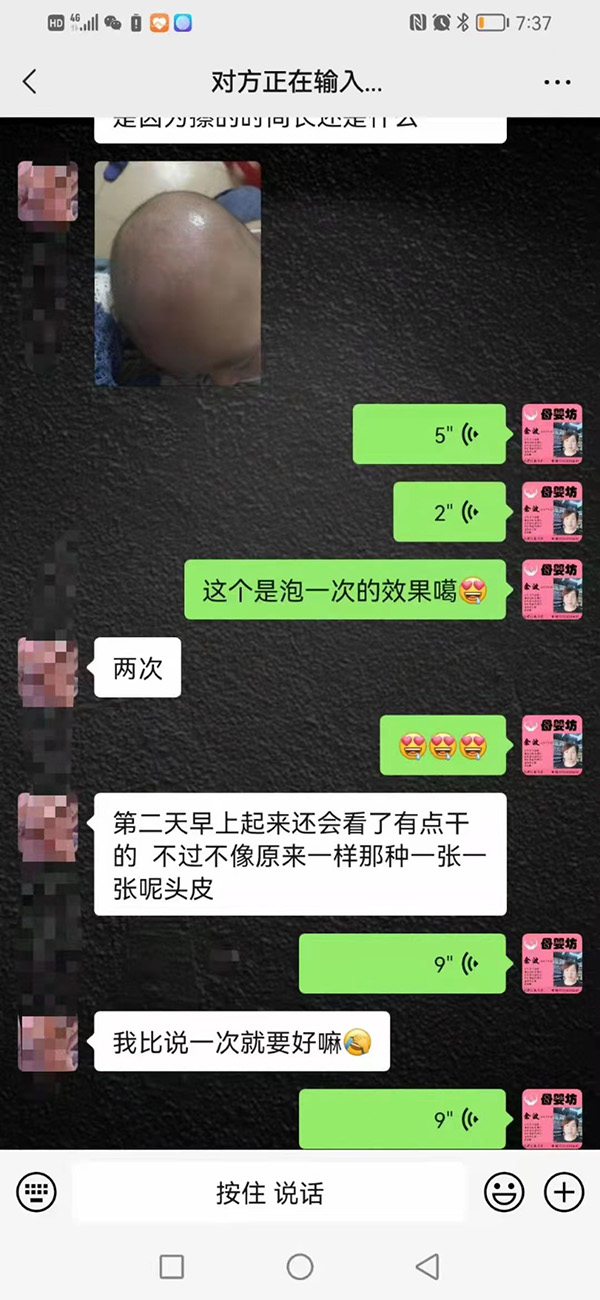Open the chat overflow menu
Screen dimensions: 600x1300
557,82
